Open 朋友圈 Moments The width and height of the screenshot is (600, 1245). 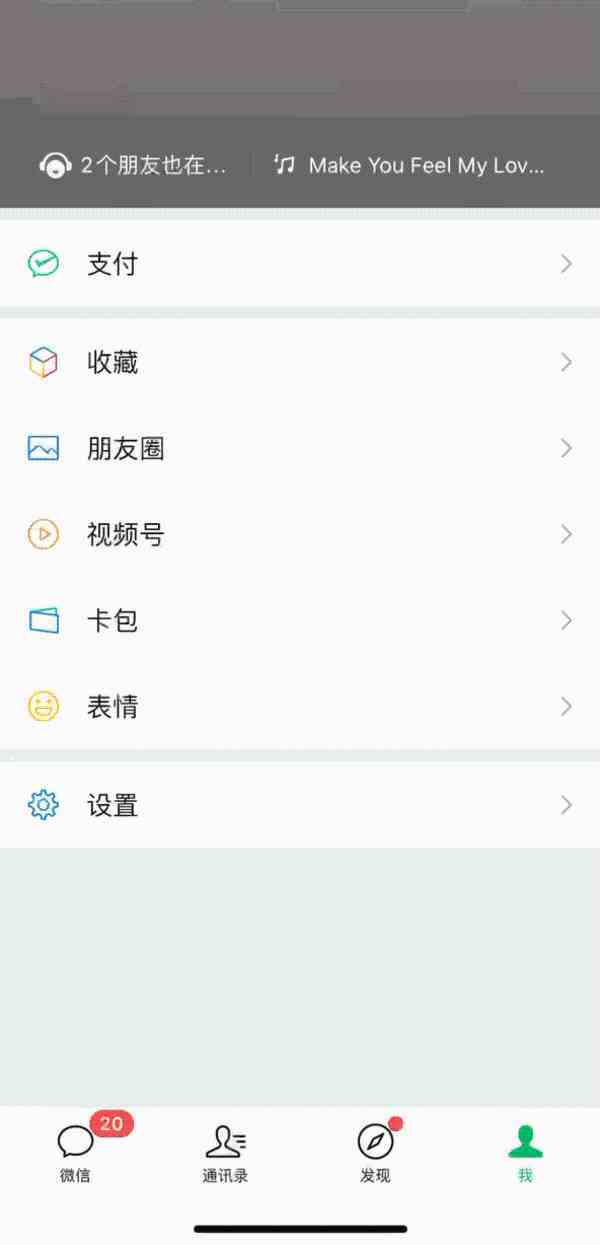pyautogui.click(x=300, y=448)
